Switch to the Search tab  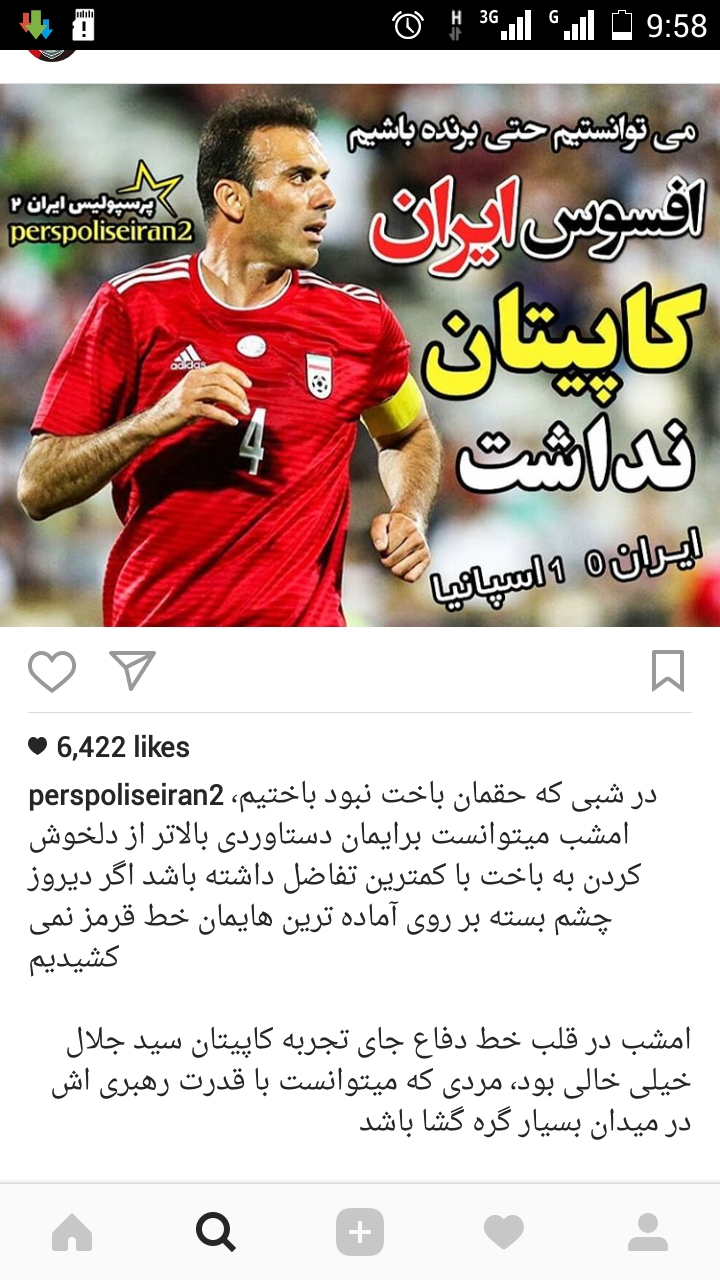click(216, 1233)
